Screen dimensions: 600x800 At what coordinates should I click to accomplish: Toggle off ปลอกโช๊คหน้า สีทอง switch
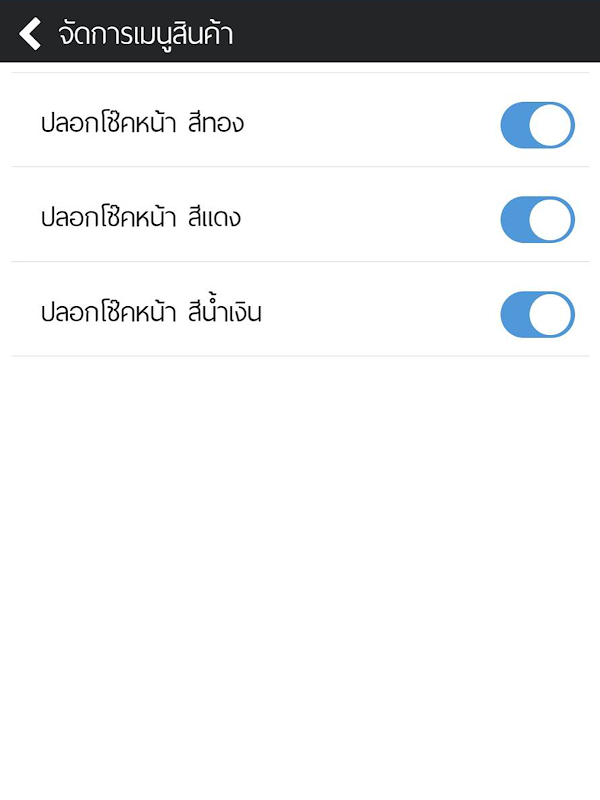[x=537, y=125]
